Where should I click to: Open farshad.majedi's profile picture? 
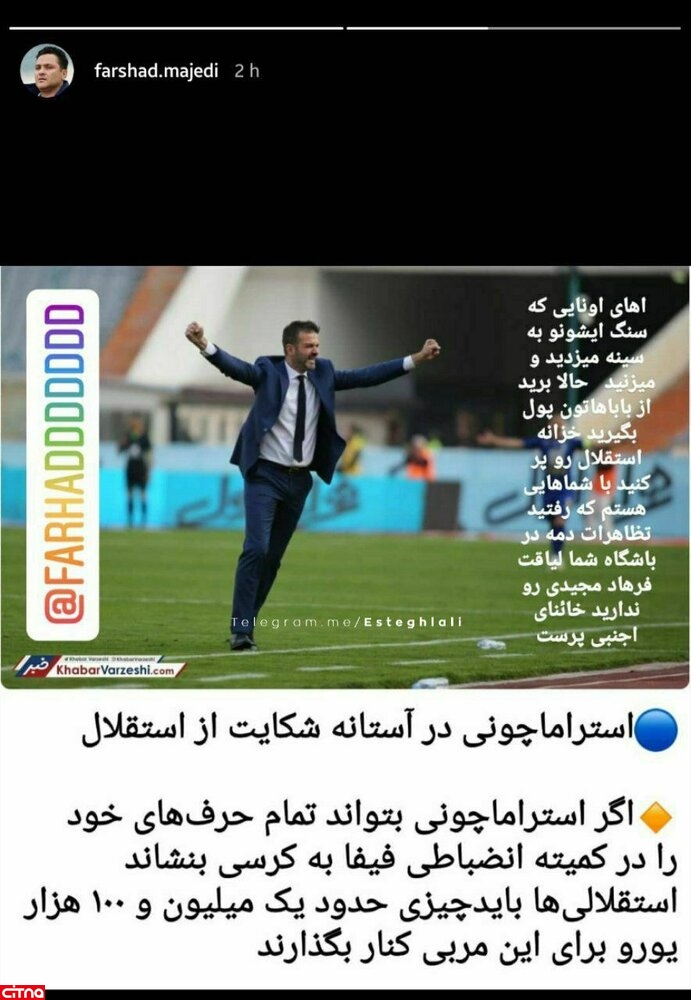(46, 71)
